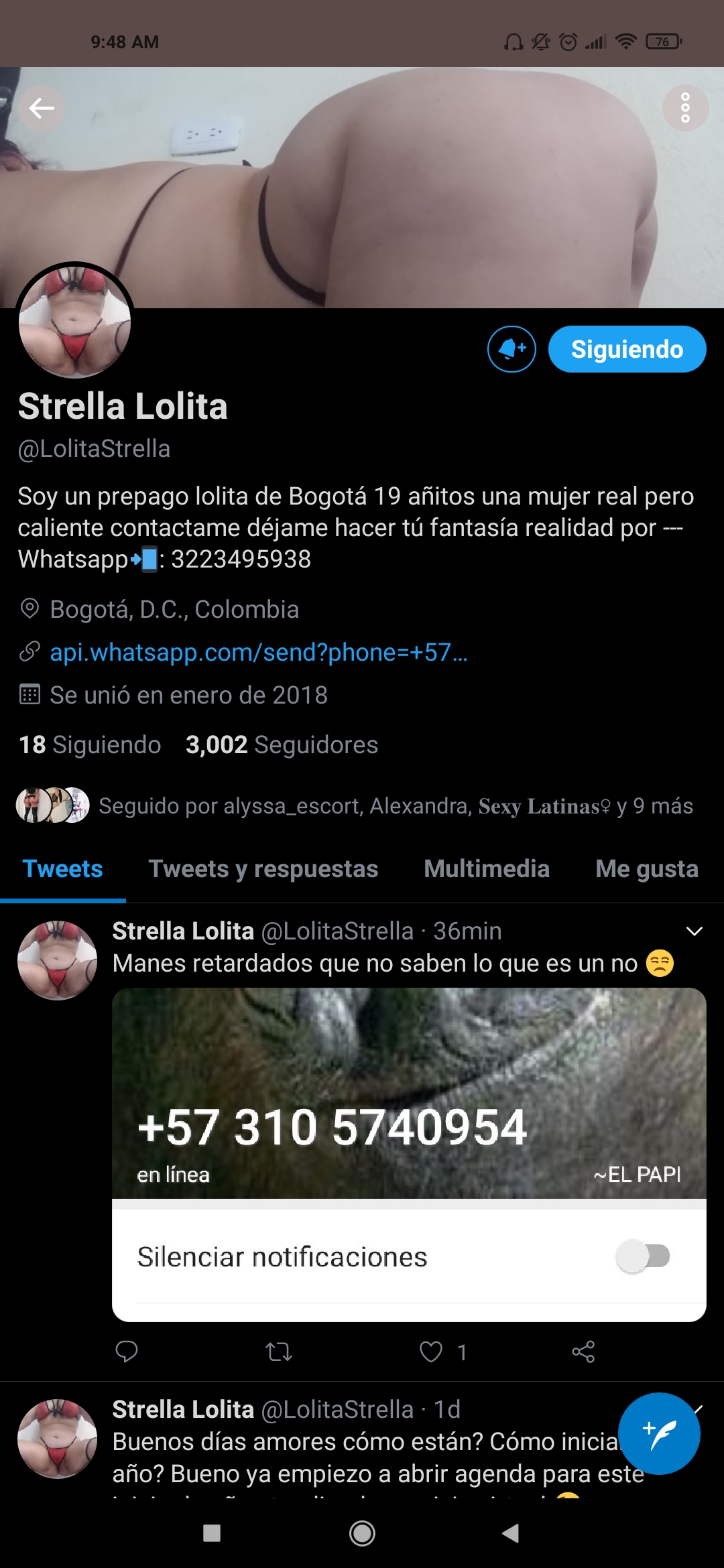Viewport: 724px width, 1568px height.
Task: Open the api.whatsapp.com link
Action: (x=258, y=652)
